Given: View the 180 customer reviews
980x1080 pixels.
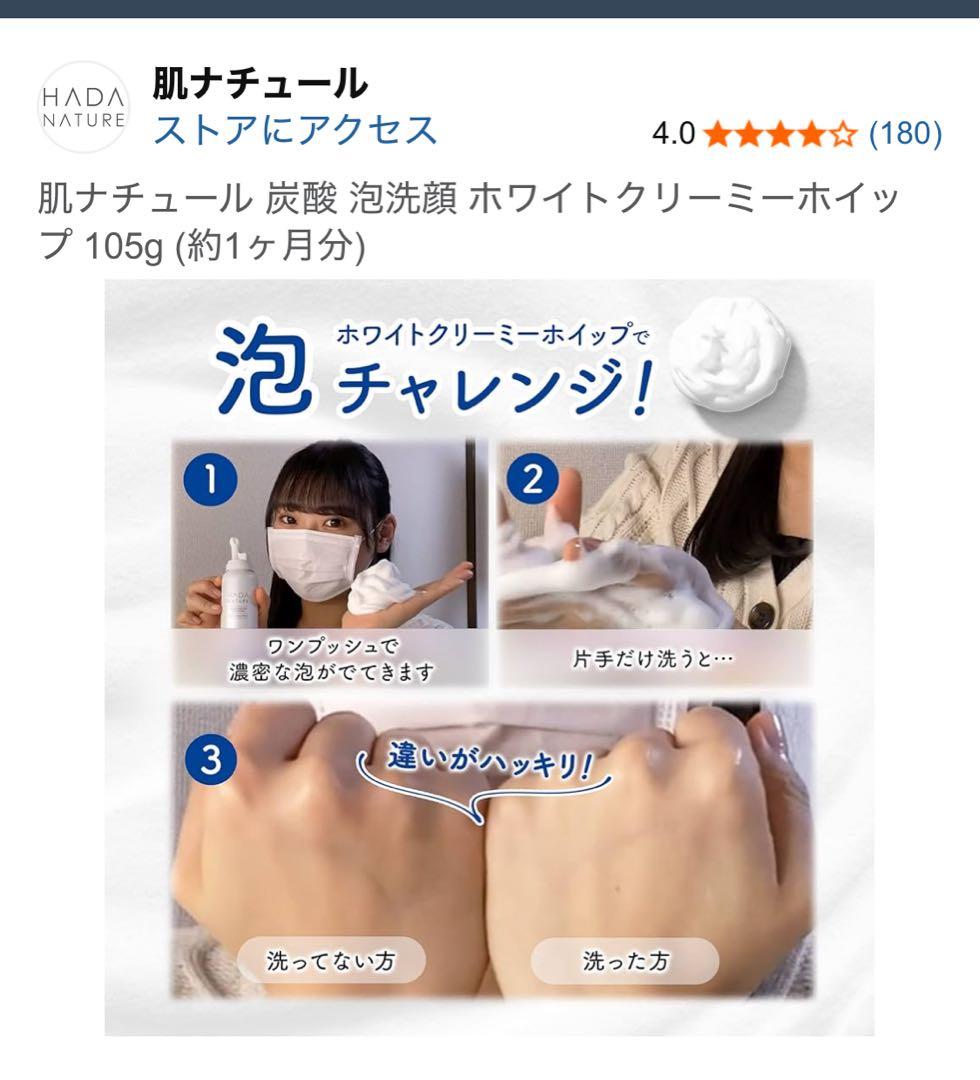Looking at the screenshot, I should coord(905,133).
